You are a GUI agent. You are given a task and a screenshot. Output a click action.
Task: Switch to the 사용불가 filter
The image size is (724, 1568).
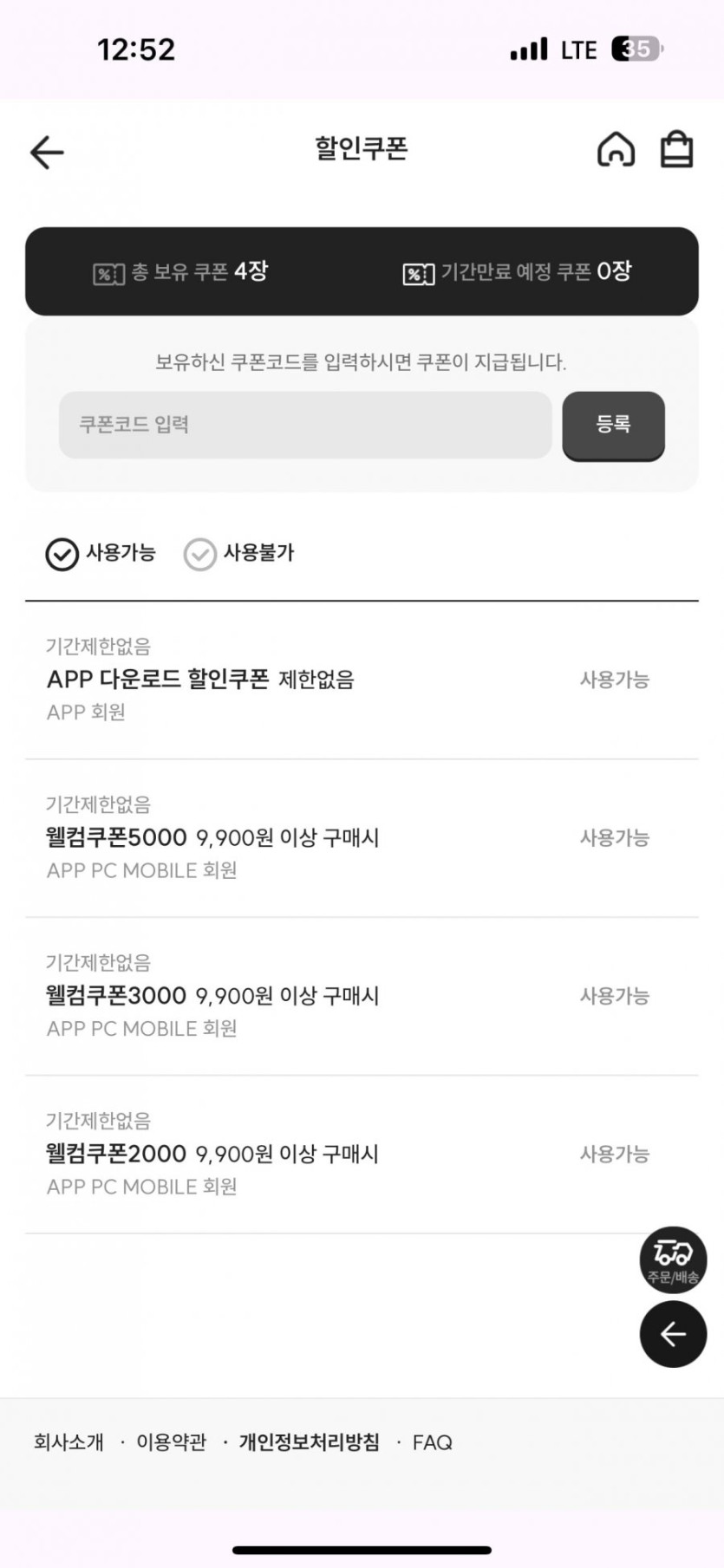[239, 553]
